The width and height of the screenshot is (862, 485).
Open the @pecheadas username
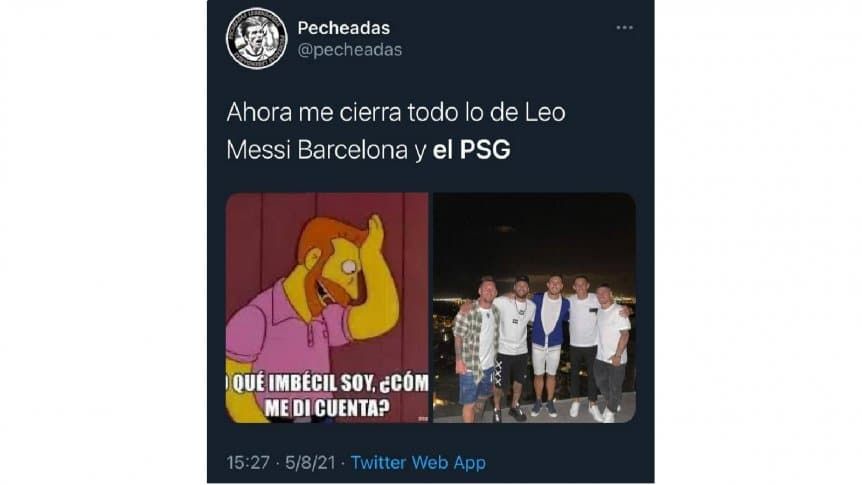(349, 49)
